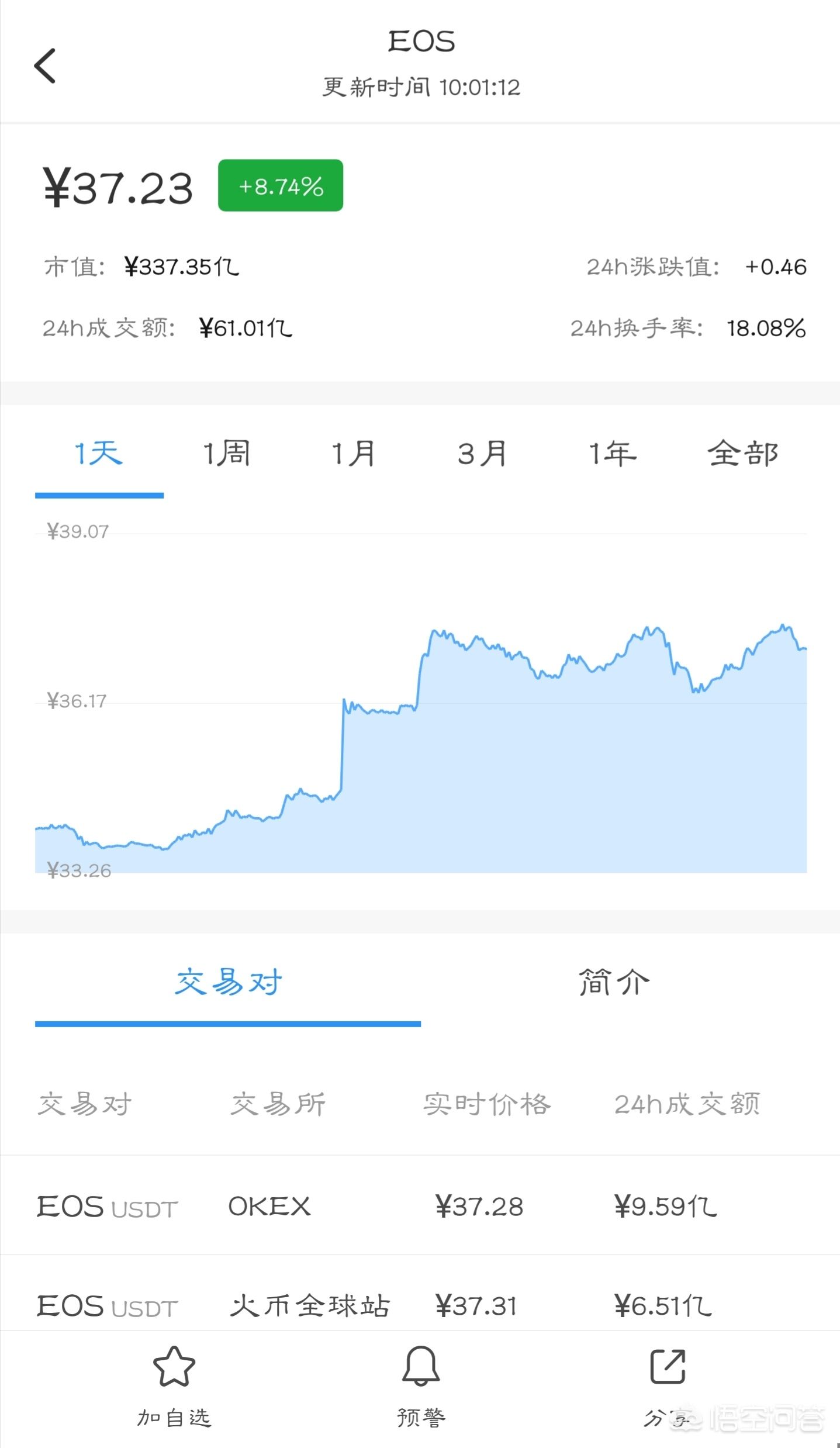Screen dimensions: 840x1448
Task: Select the 1天 chart range
Action: 99,454
